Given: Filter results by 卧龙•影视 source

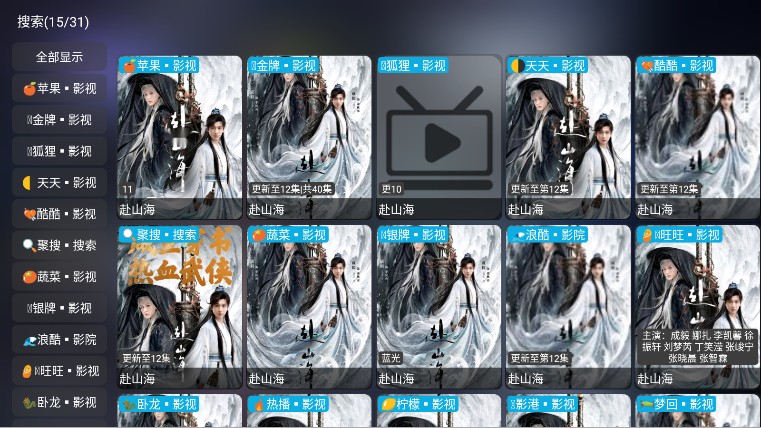Looking at the screenshot, I should coord(59,402).
